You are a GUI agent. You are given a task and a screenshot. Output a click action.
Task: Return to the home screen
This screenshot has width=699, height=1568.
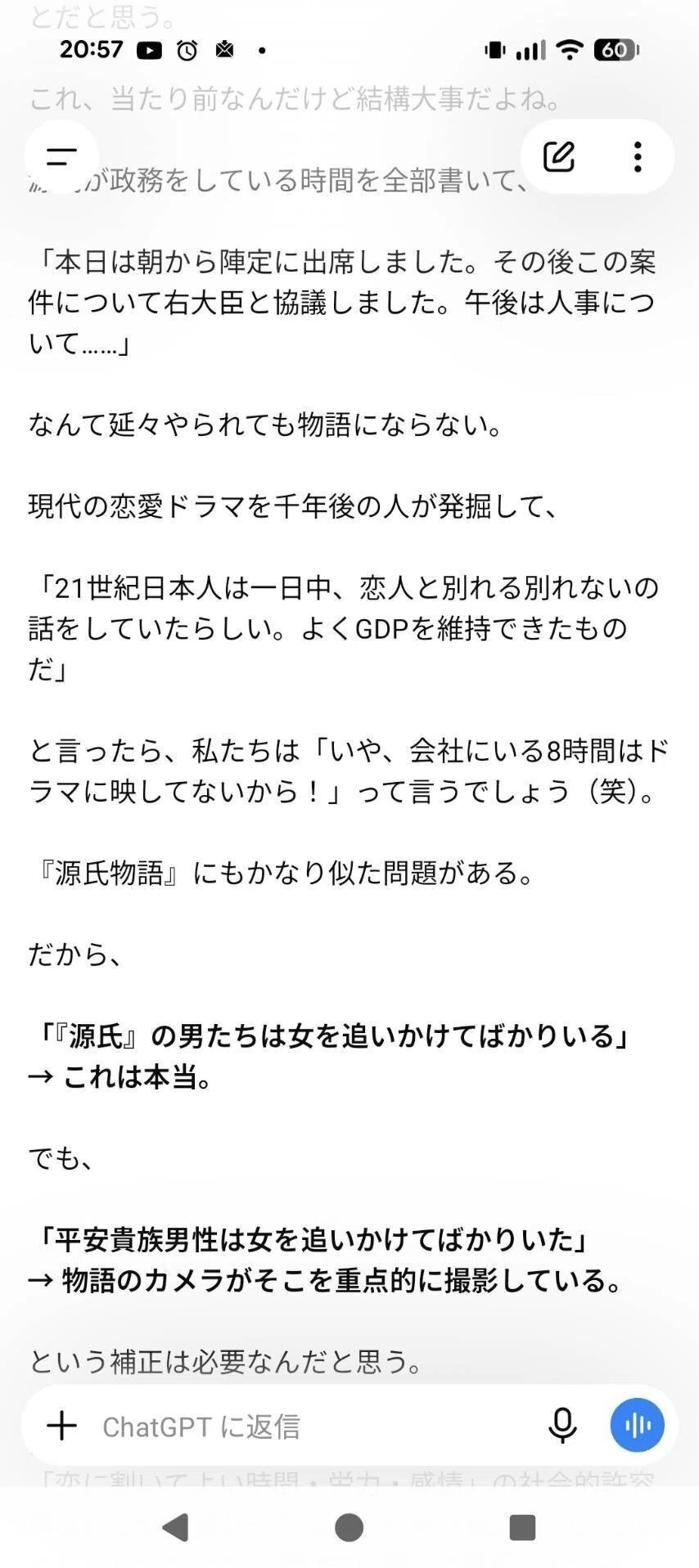point(349,1527)
